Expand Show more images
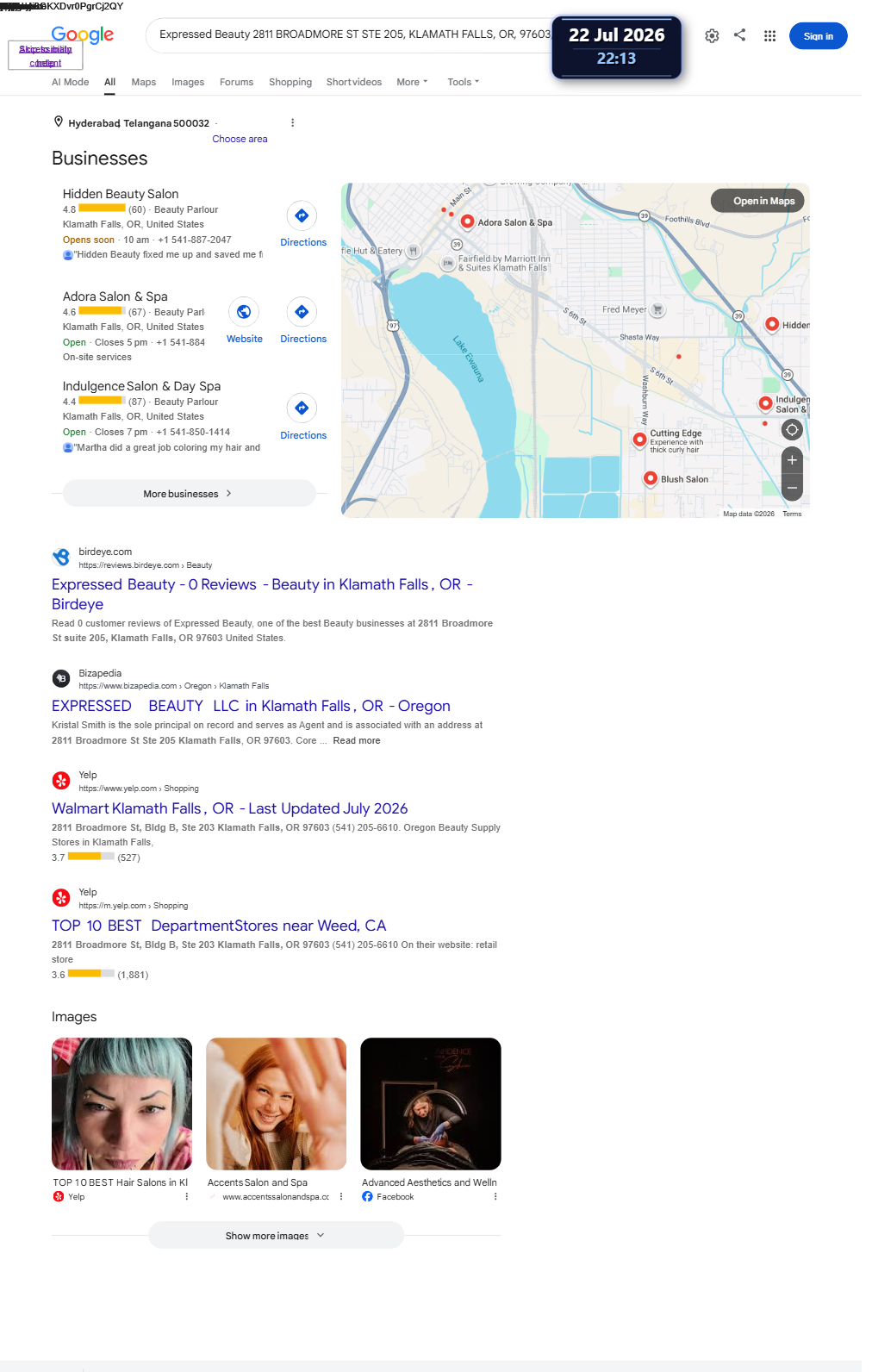872x1372 pixels. coord(276,1235)
